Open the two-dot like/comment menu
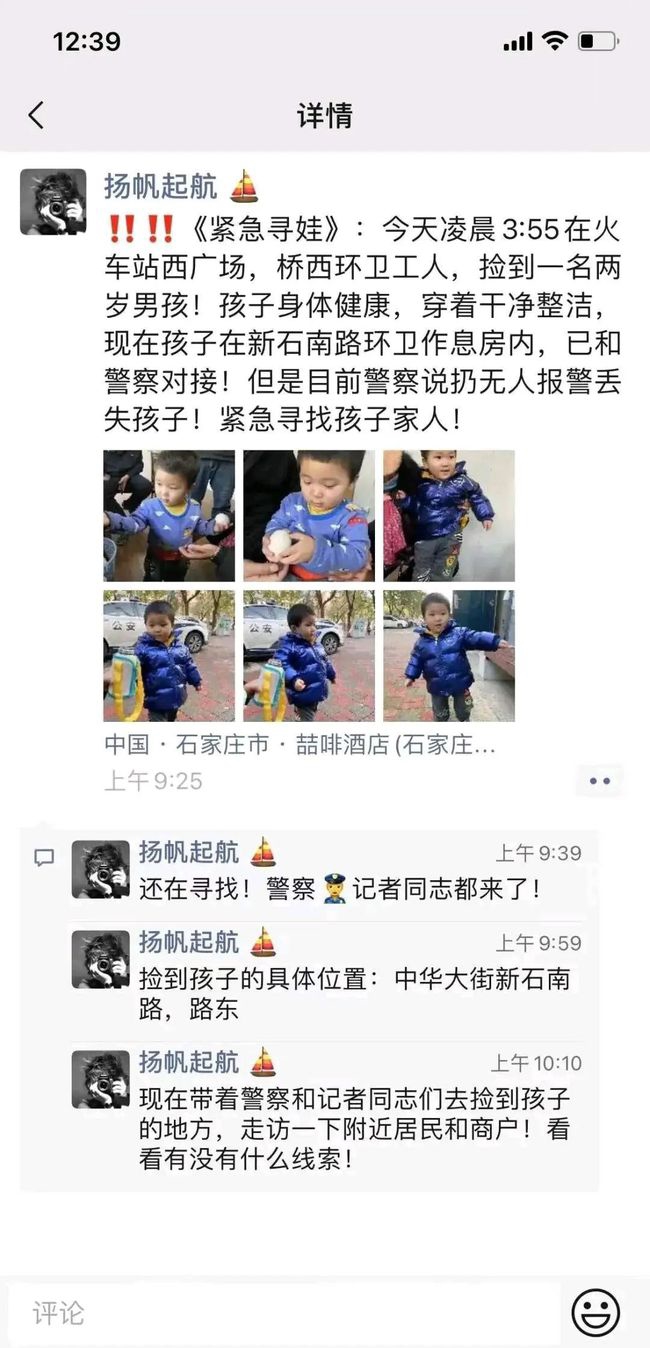 pyautogui.click(x=599, y=781)
